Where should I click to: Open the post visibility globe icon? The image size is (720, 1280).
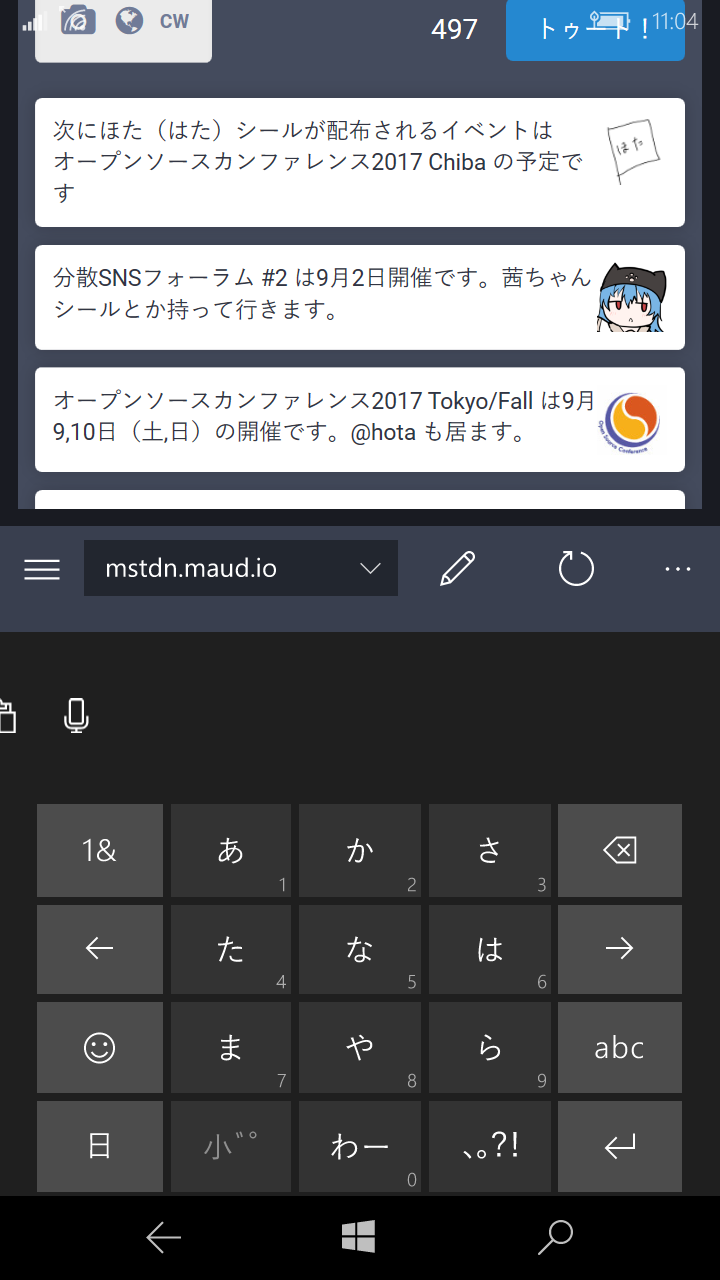(x=129, y=20)
